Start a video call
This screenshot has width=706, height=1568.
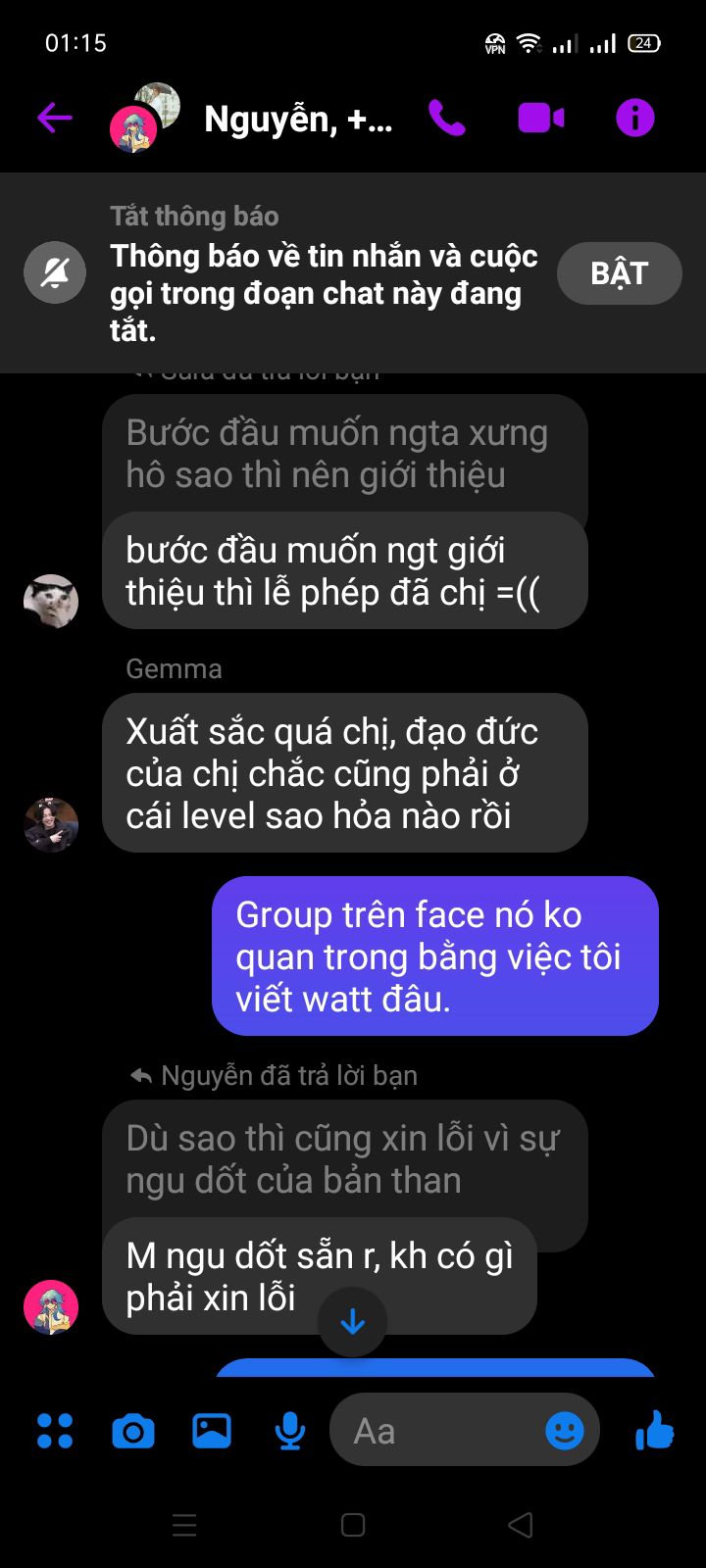pyautogui.click(x=541, y=119)
